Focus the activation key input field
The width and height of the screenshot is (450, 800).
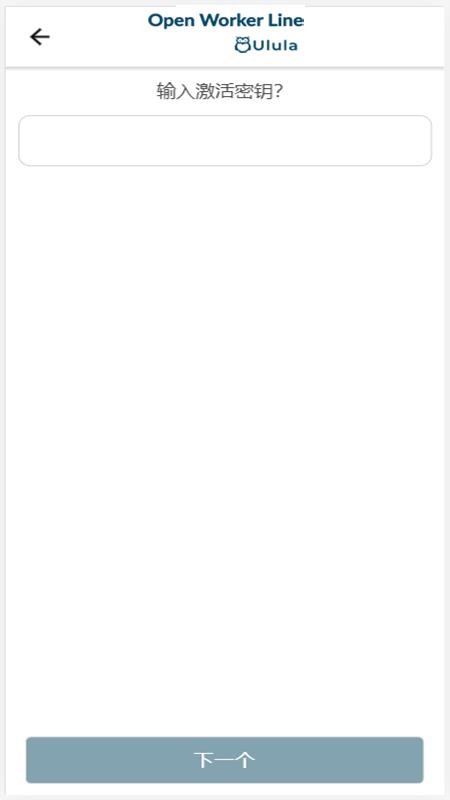pos(225,141)
